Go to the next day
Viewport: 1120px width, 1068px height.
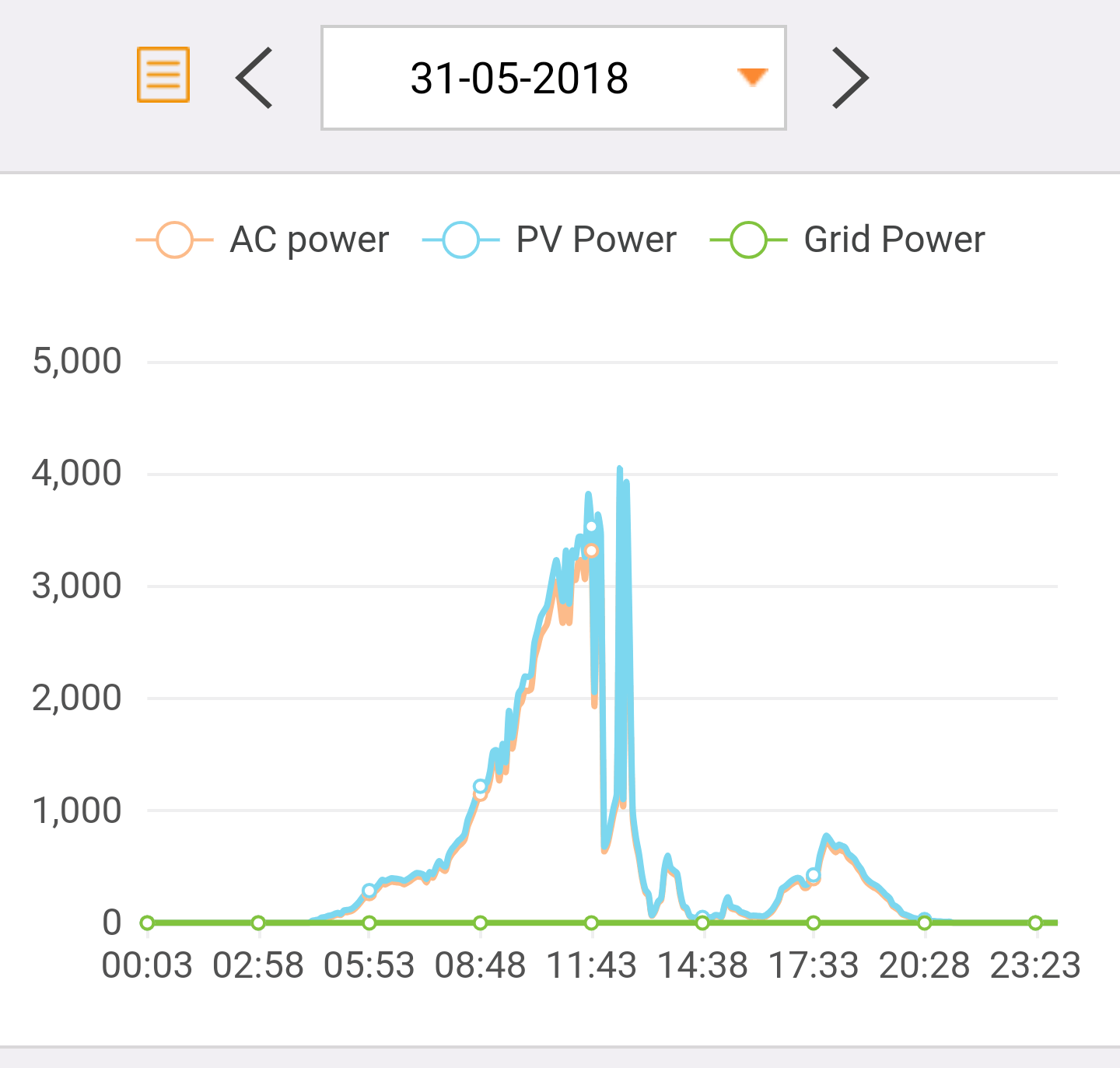coord(849,78)
